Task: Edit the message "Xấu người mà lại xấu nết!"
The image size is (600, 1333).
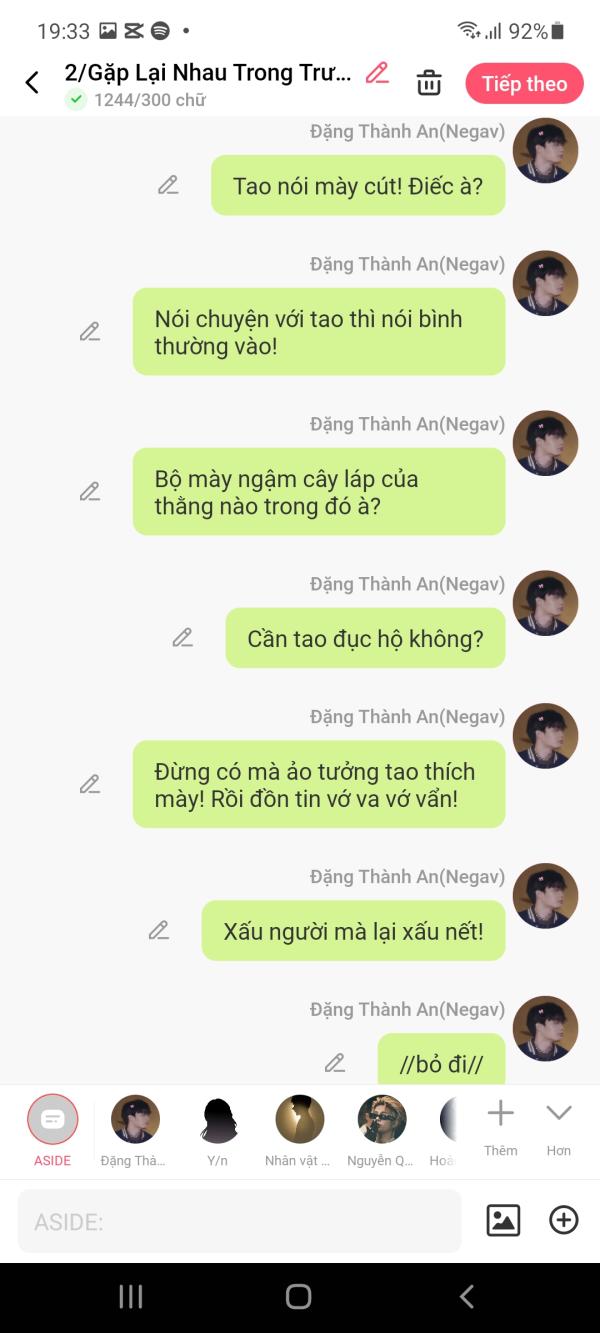Action: point(159,931)
